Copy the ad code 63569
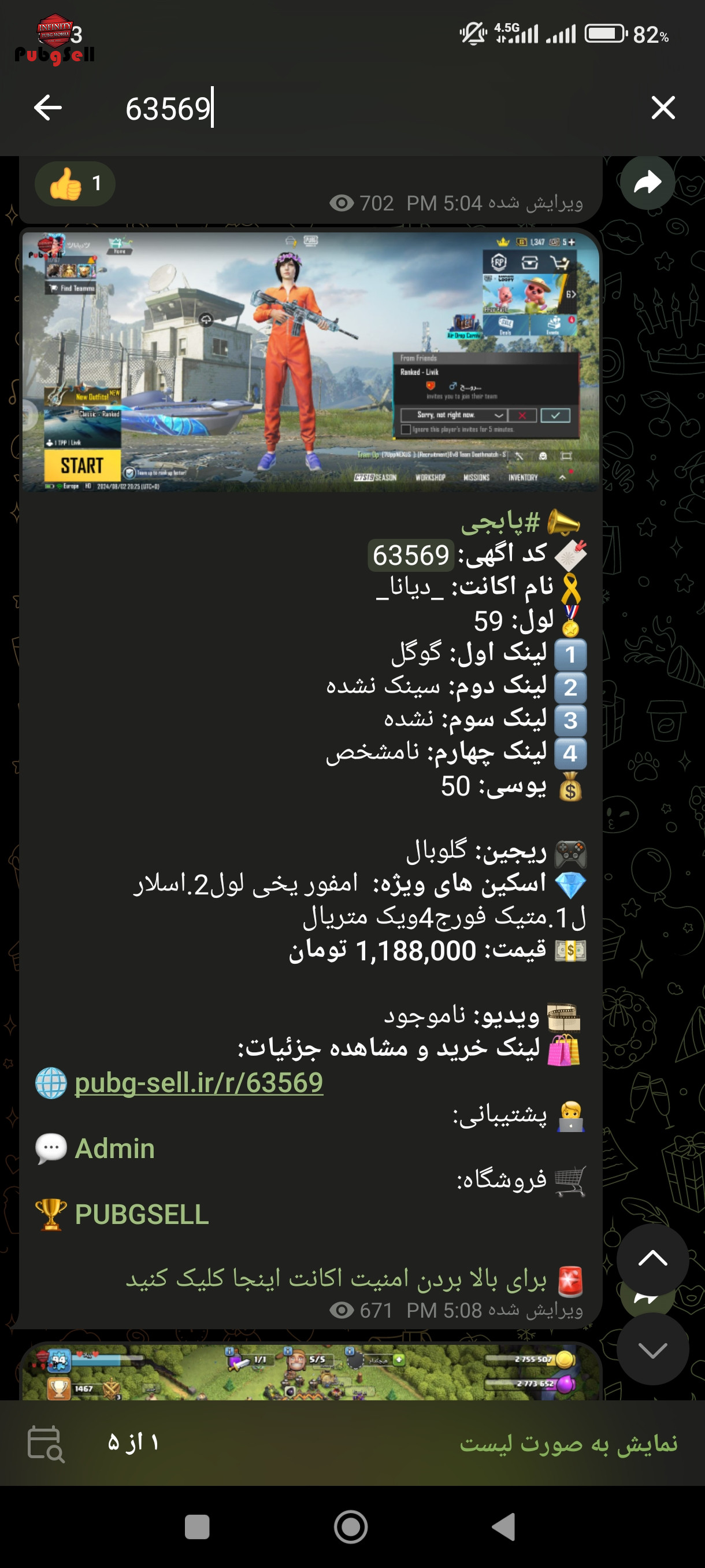 point(411,554)
